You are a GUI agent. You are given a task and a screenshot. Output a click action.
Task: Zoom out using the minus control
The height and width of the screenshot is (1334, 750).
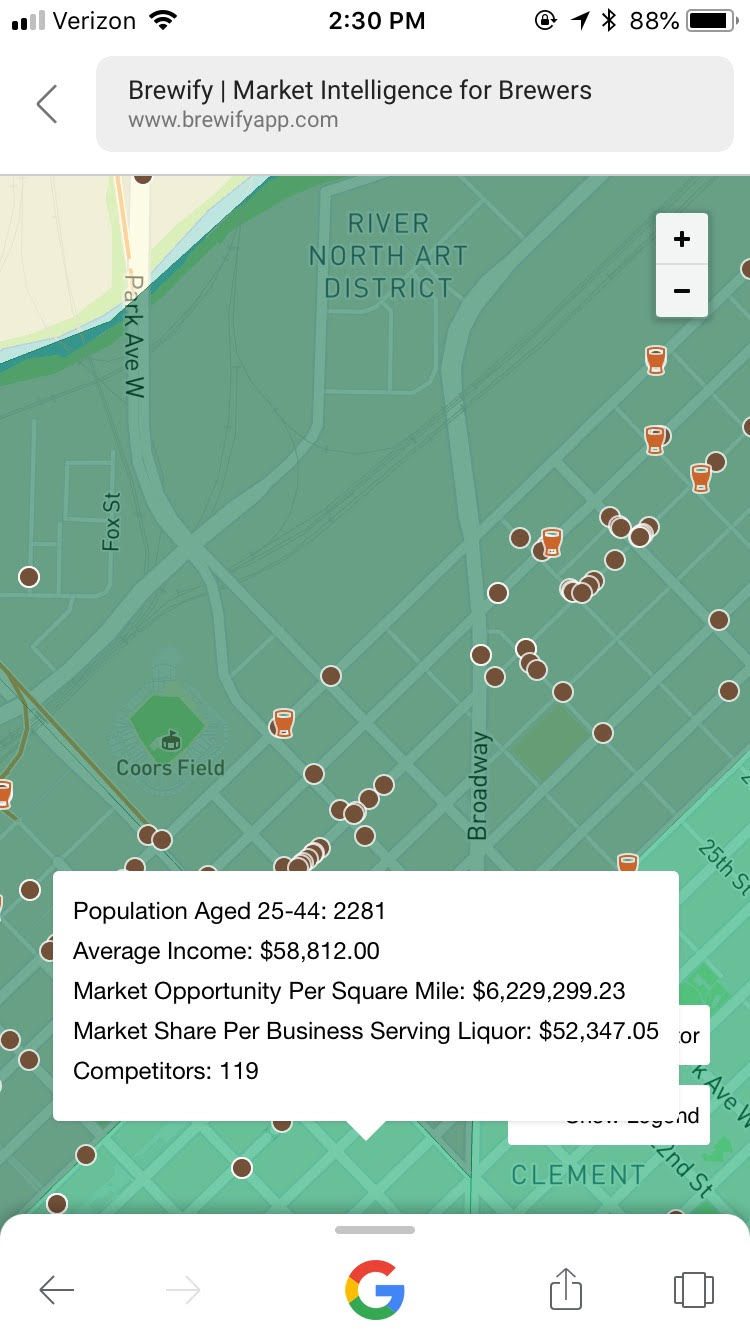tap(681, 291)
